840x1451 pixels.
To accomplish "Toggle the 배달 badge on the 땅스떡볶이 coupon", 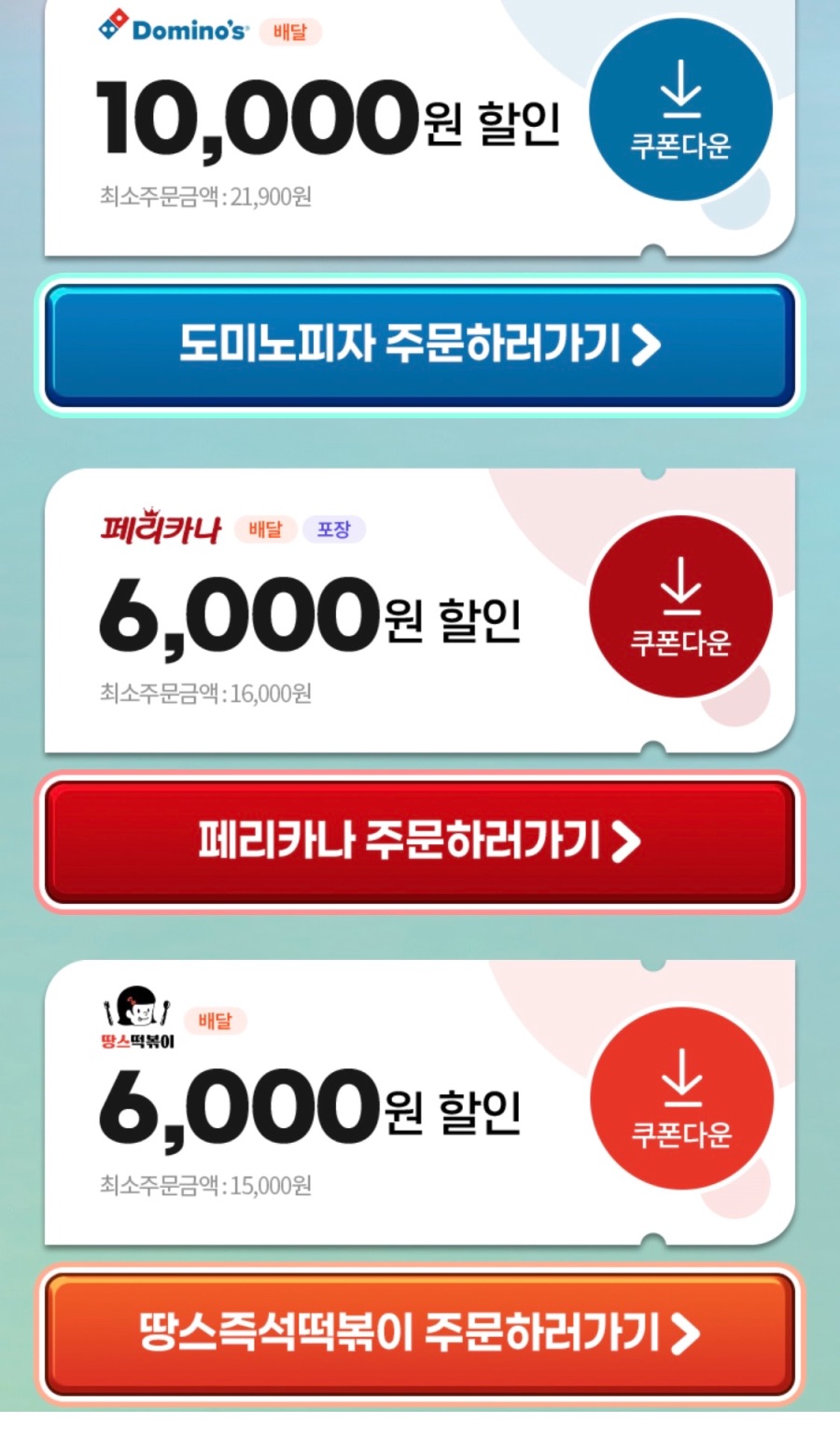I will point(217,1022).
